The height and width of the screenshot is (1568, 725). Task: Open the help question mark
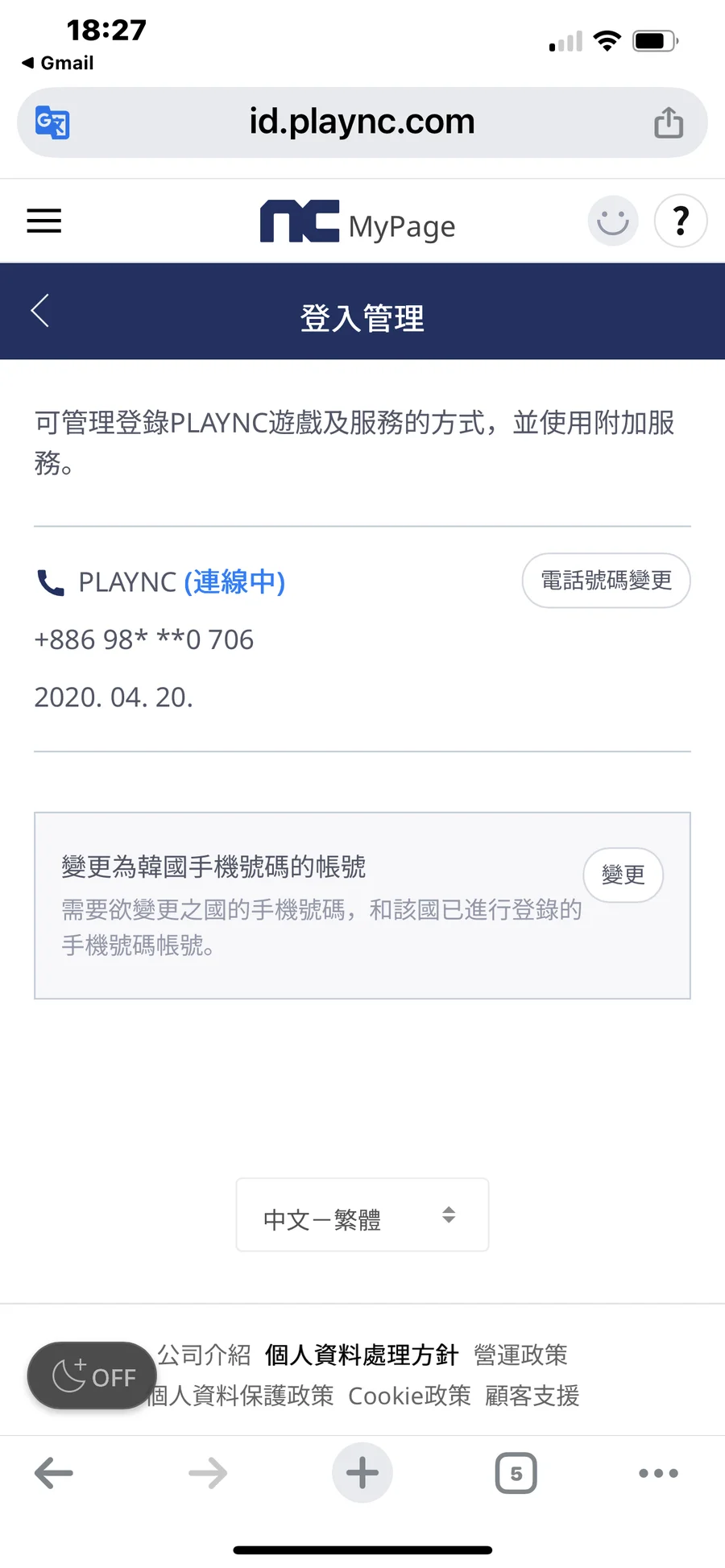[681, 221]
